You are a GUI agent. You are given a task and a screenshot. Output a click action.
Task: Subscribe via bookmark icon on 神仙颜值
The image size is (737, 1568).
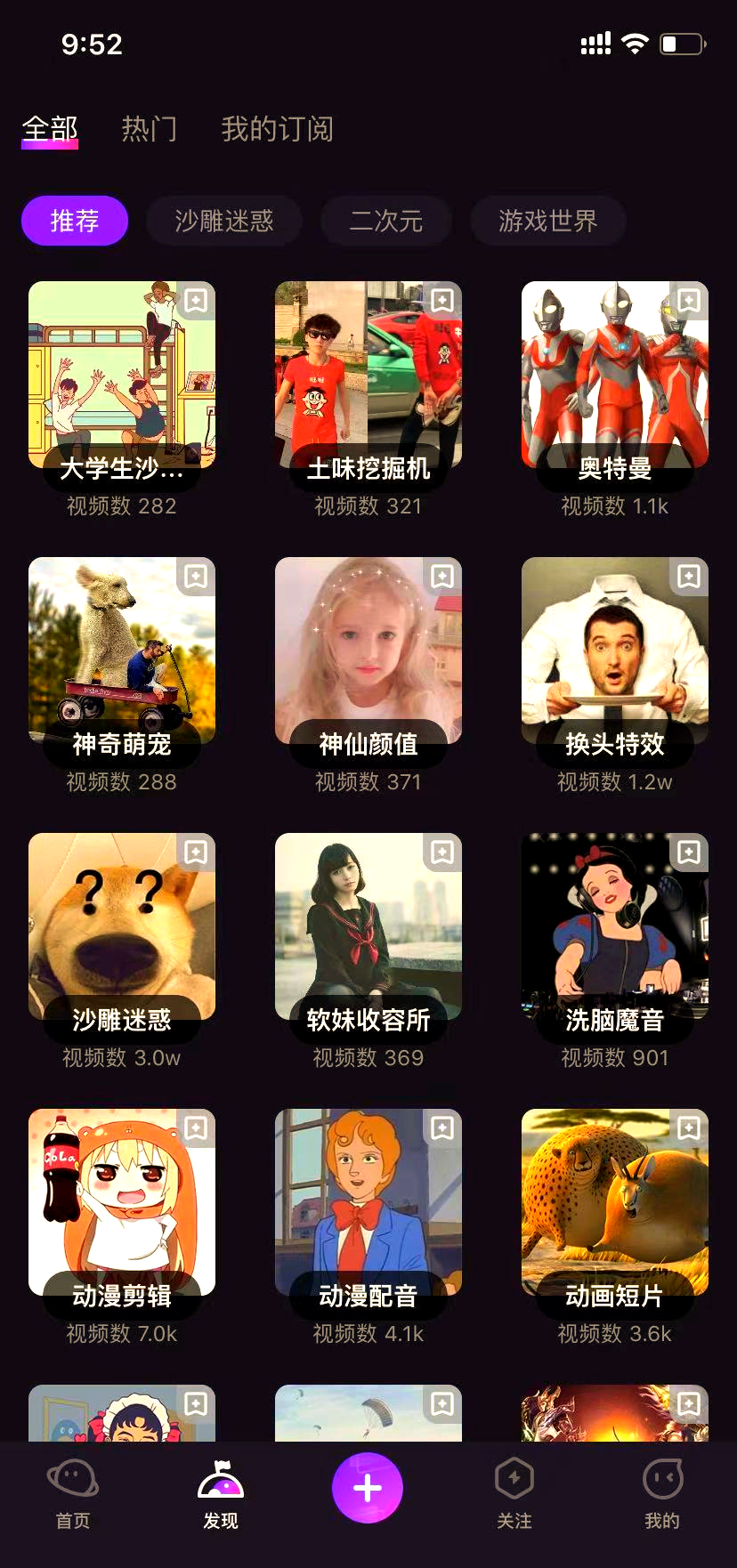pos(442,577)
